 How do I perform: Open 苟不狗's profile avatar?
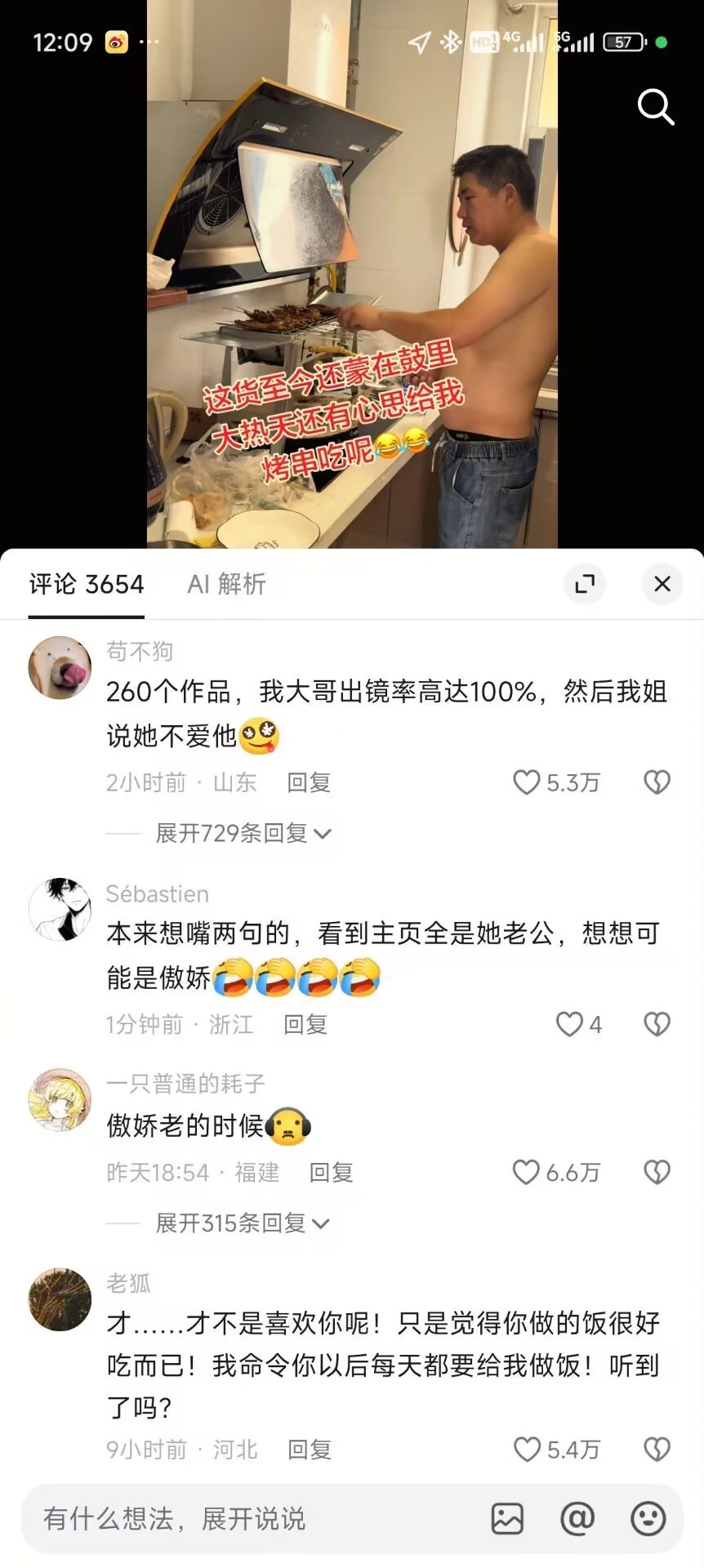60,668
